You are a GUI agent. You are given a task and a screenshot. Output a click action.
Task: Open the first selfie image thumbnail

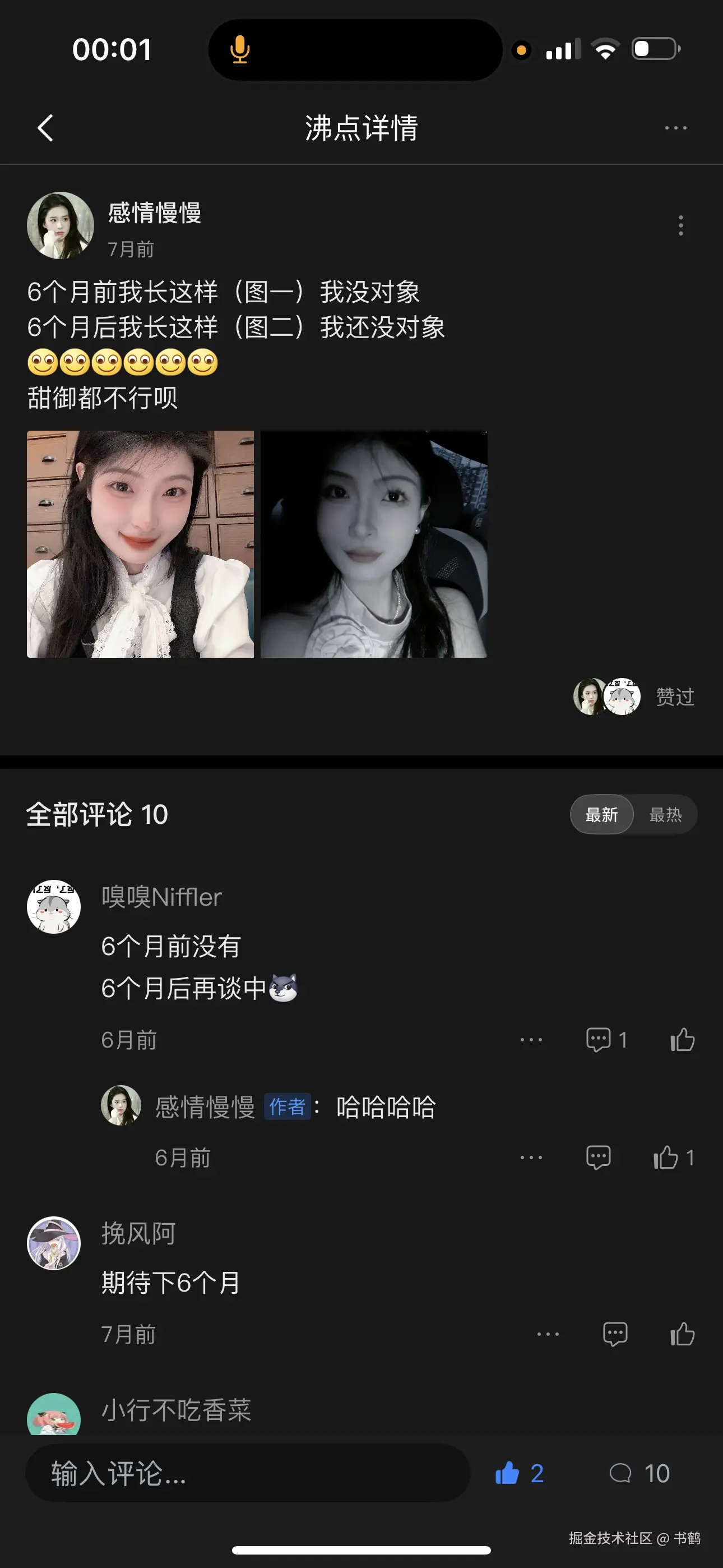[x=141, y=543]
